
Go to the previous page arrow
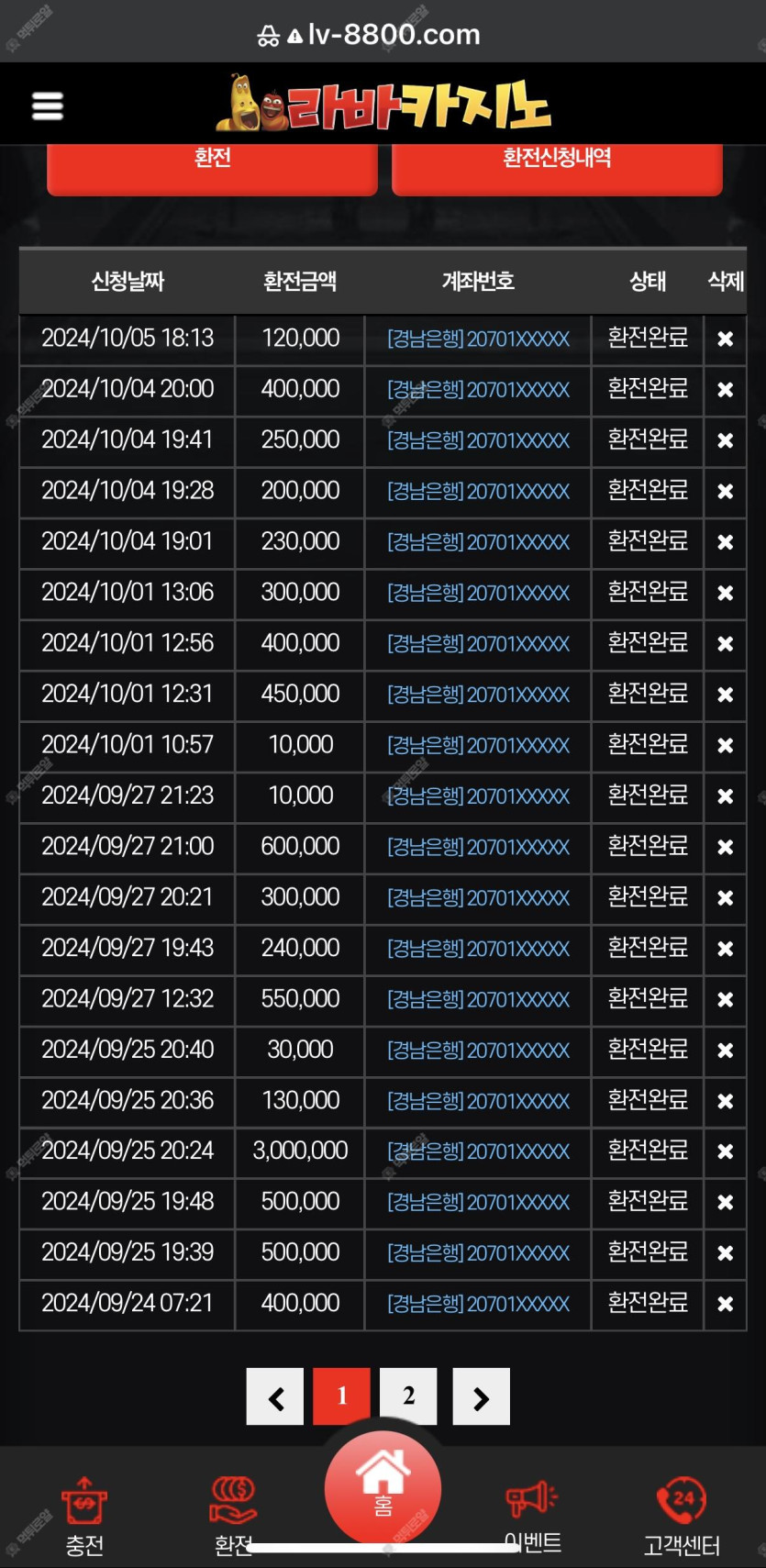point(275,1396)
